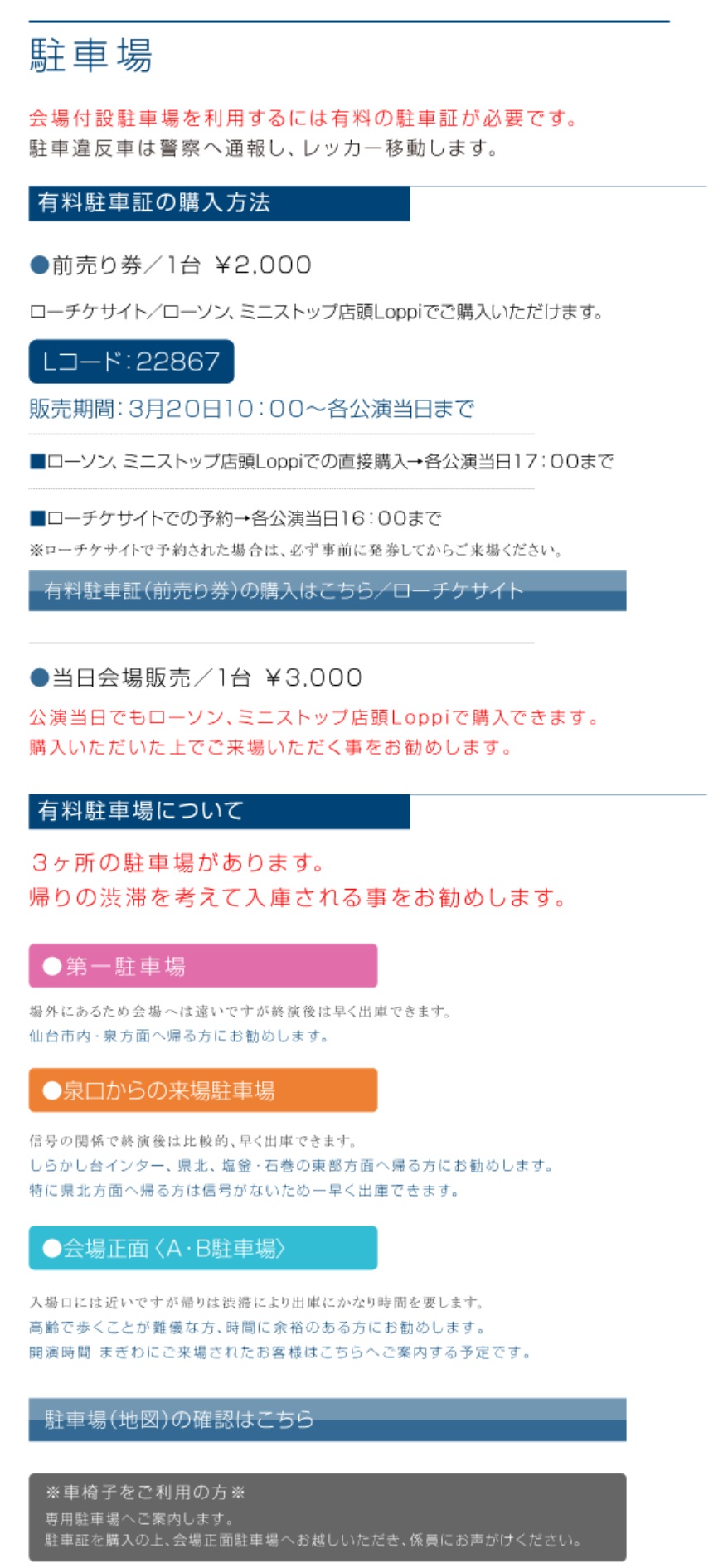The width and height of the screenshot is (728, 1568).
Task: Open the advance parking pass purchase link on the Lawson Ticket site
Action: [327, 590]
